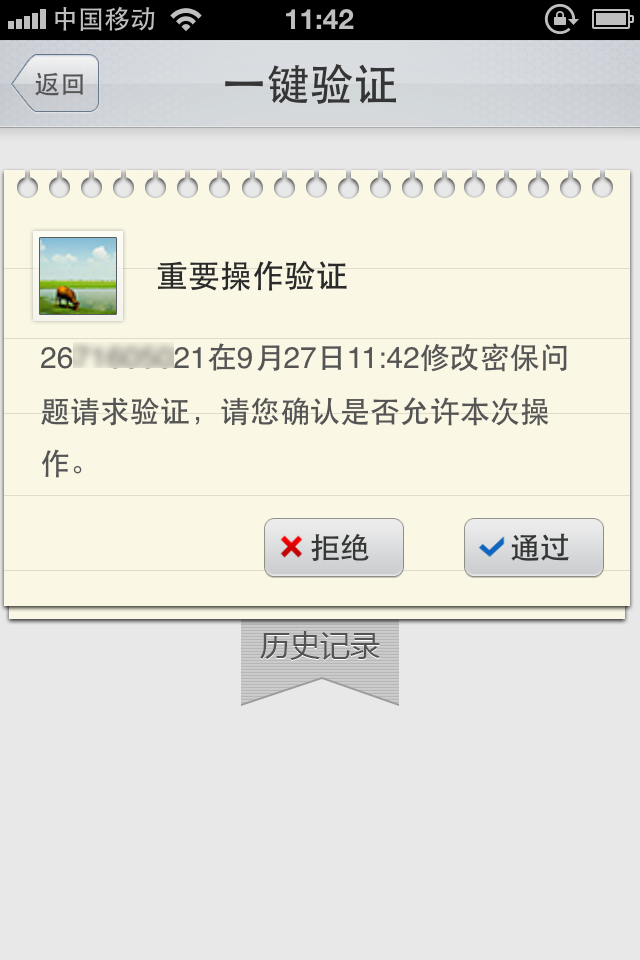Reject the verification request with 拒绝
This screenshot has width=640, height=960.
click(x=334, y=547)
